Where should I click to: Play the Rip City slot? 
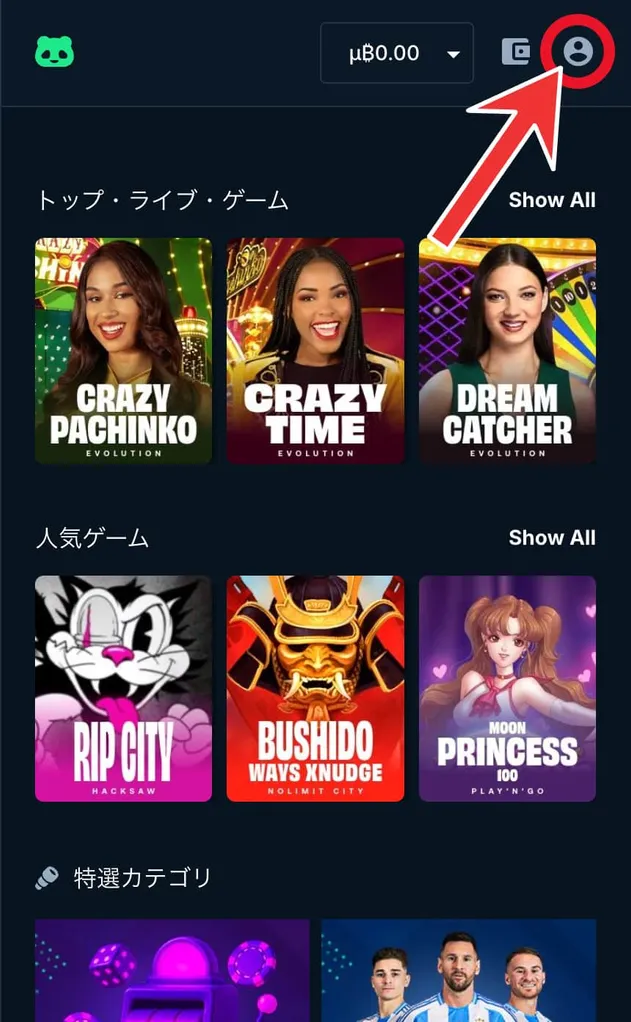tap(123, 688)
